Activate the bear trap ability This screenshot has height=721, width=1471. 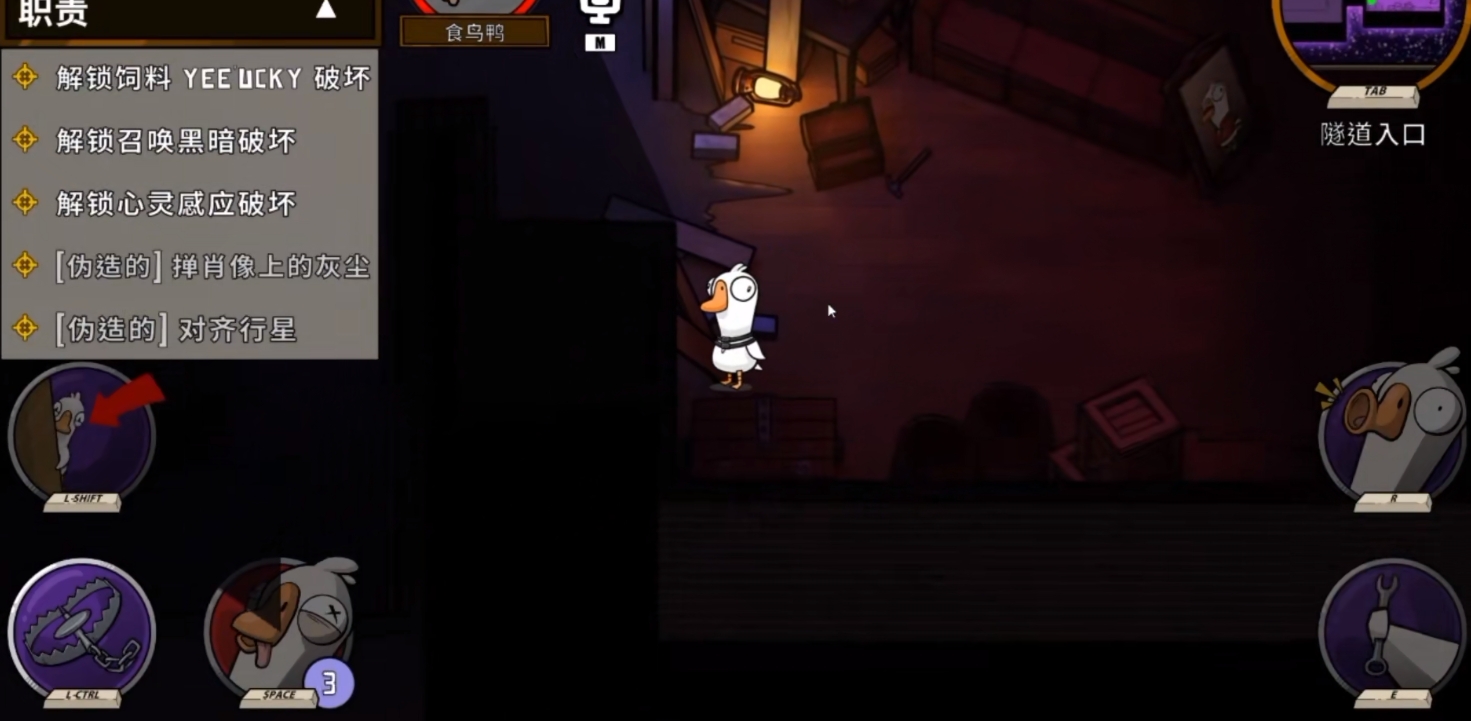pyautogui.click(x=82, y=630)
